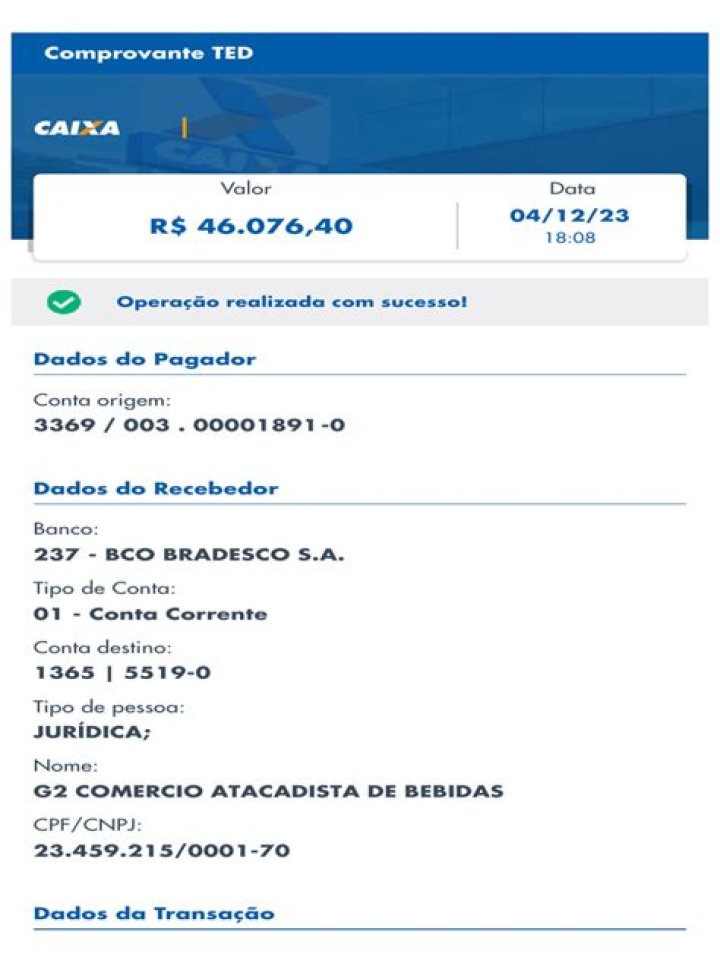
Task: Select the Conta origem number 3369 / 003
Action: pyautogui.click(x=190, y=423)
